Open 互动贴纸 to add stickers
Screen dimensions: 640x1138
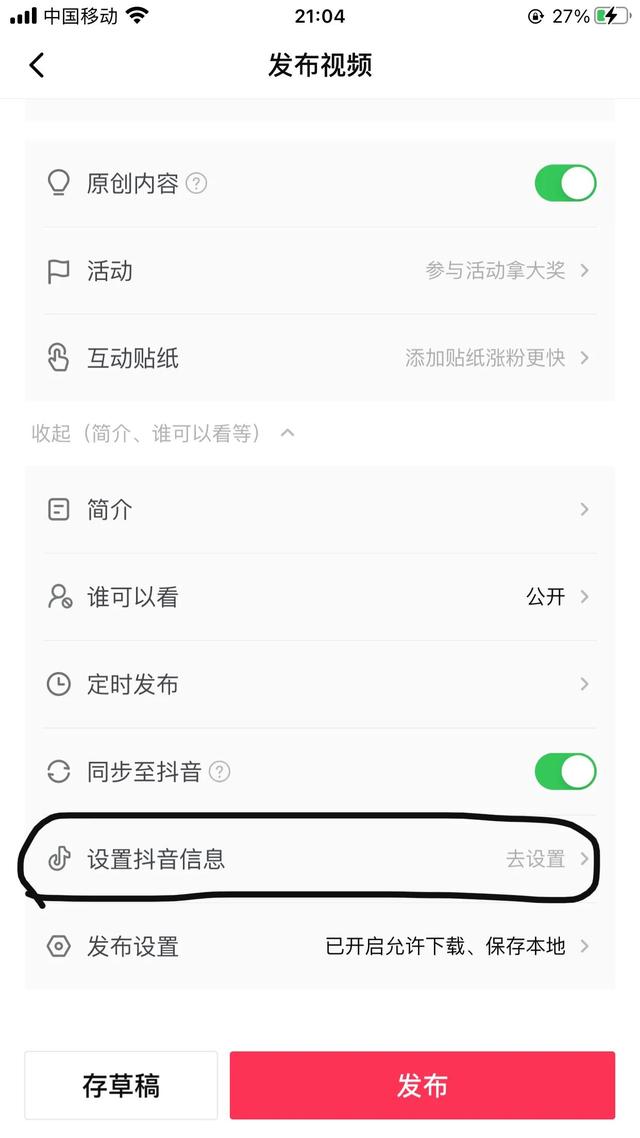pyautogui.click(x=320, y=358)
